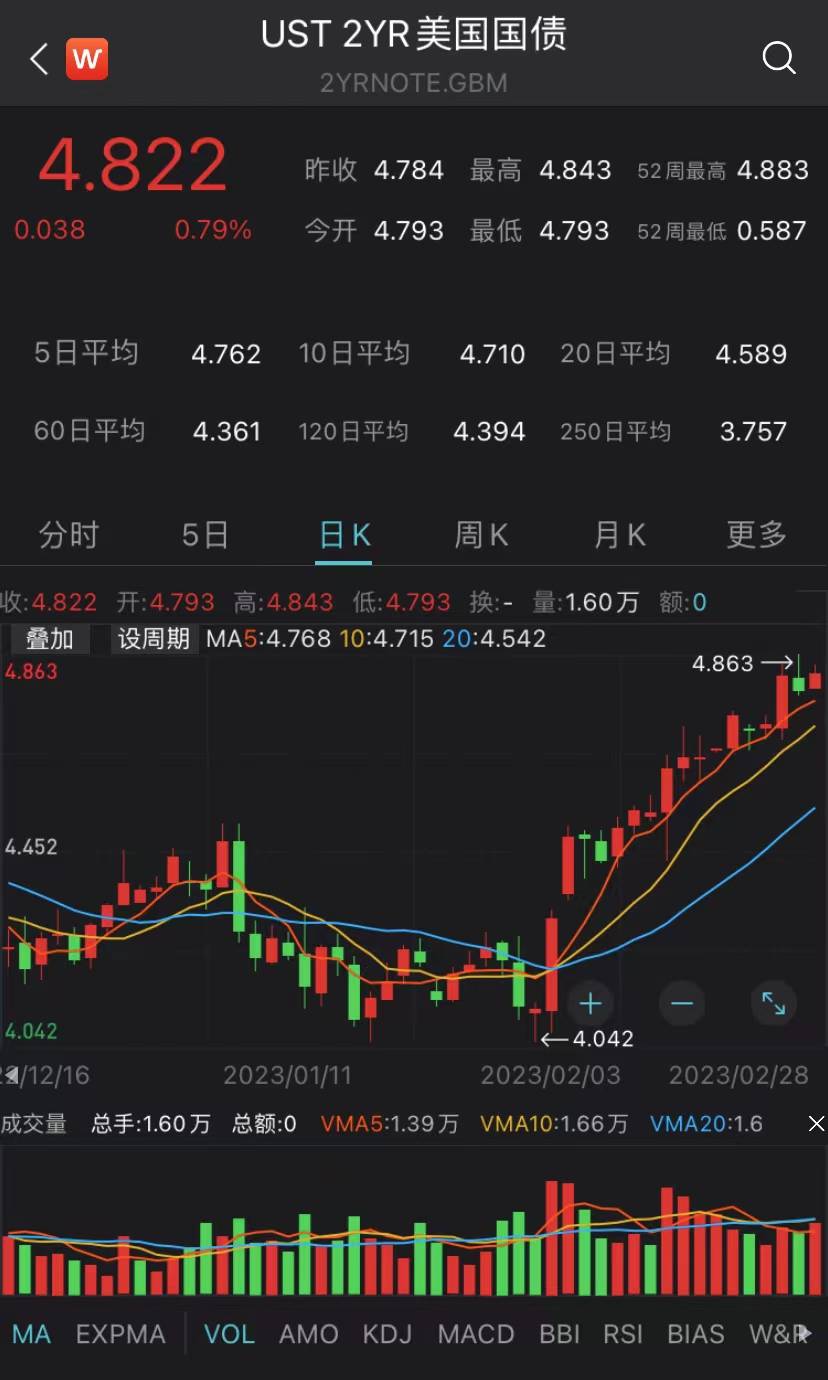Select the 周K weekly chart tab

[x=481, y=535]
